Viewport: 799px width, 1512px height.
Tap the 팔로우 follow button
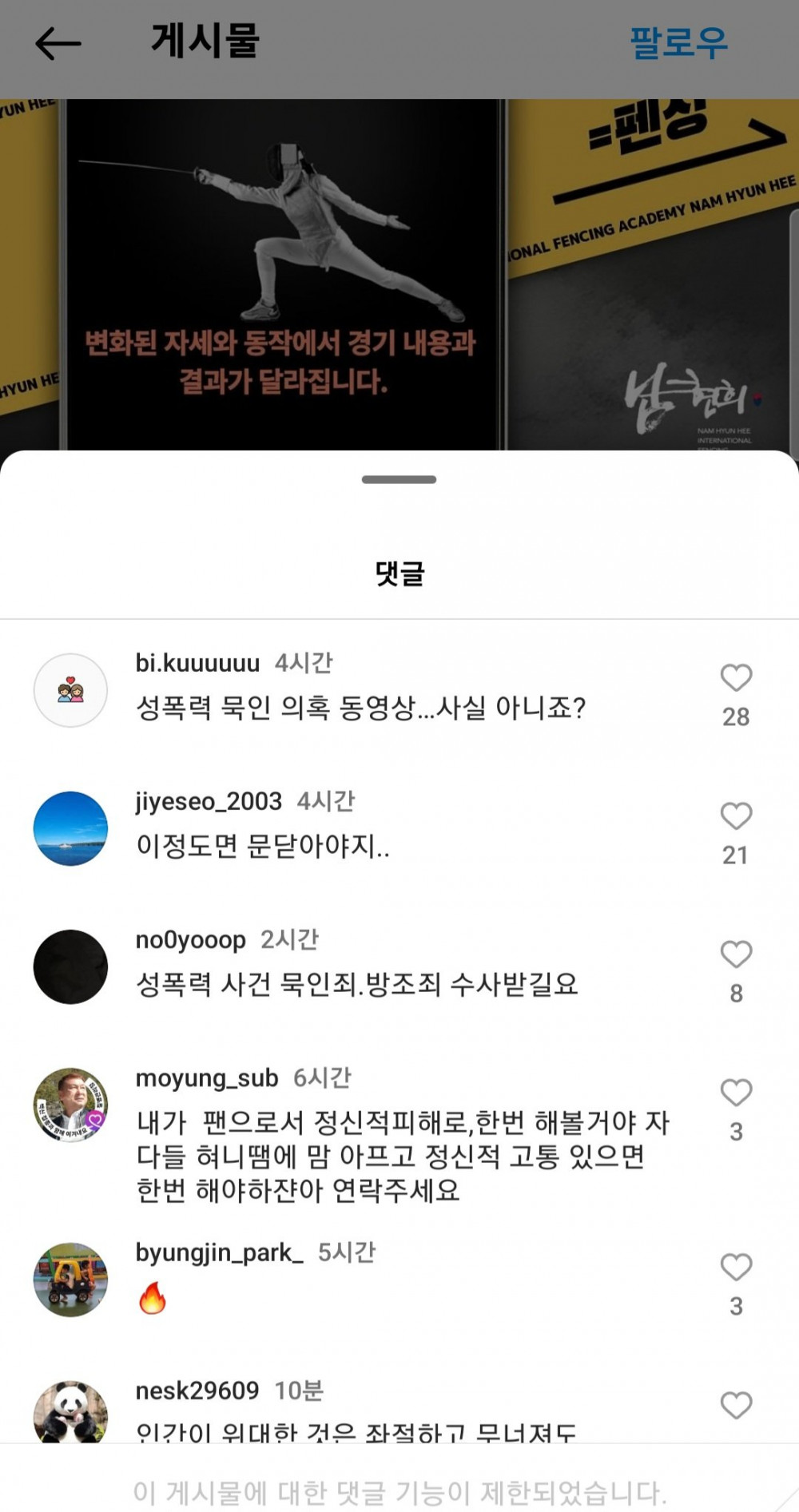click(678, 43)
